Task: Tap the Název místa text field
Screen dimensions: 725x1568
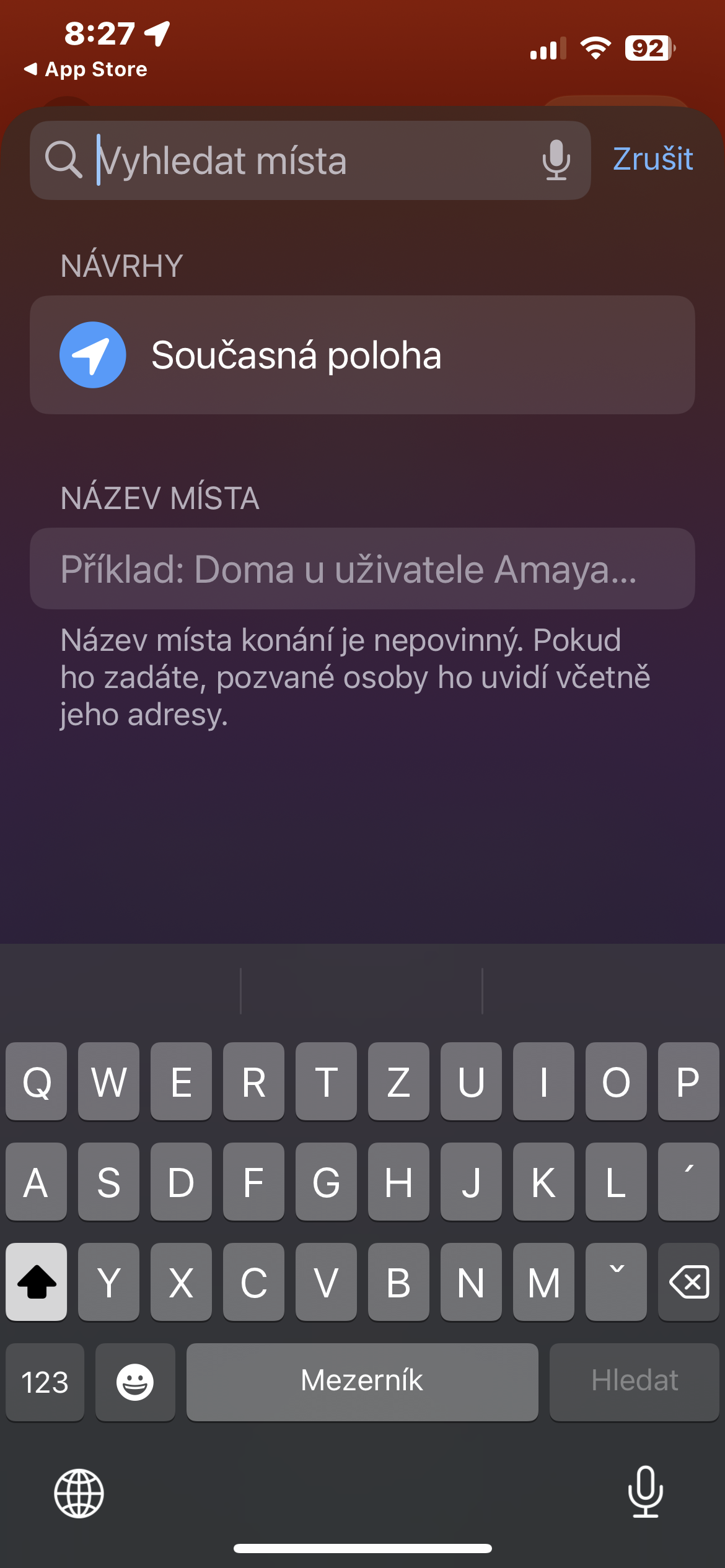Action: [x=362, y=568]
